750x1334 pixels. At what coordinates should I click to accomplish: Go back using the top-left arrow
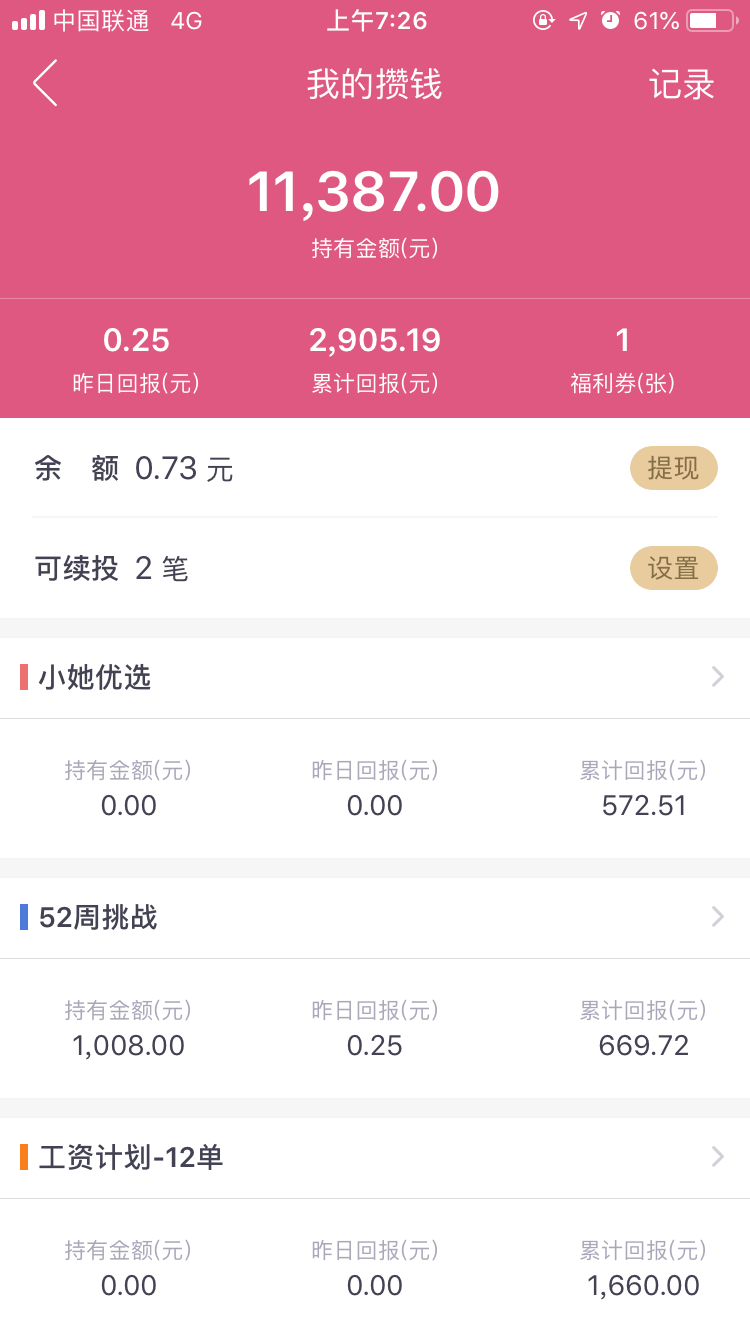click(x=45, y=83)
